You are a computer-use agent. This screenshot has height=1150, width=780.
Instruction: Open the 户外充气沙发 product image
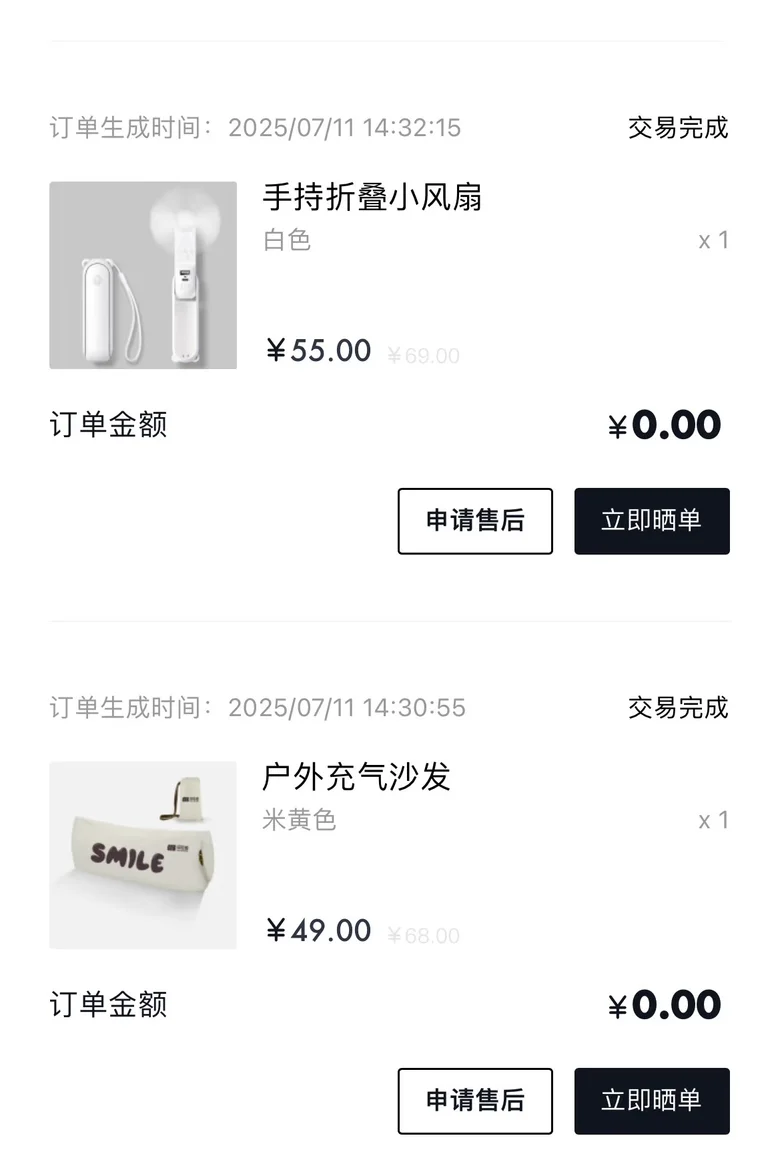[143, 855]
